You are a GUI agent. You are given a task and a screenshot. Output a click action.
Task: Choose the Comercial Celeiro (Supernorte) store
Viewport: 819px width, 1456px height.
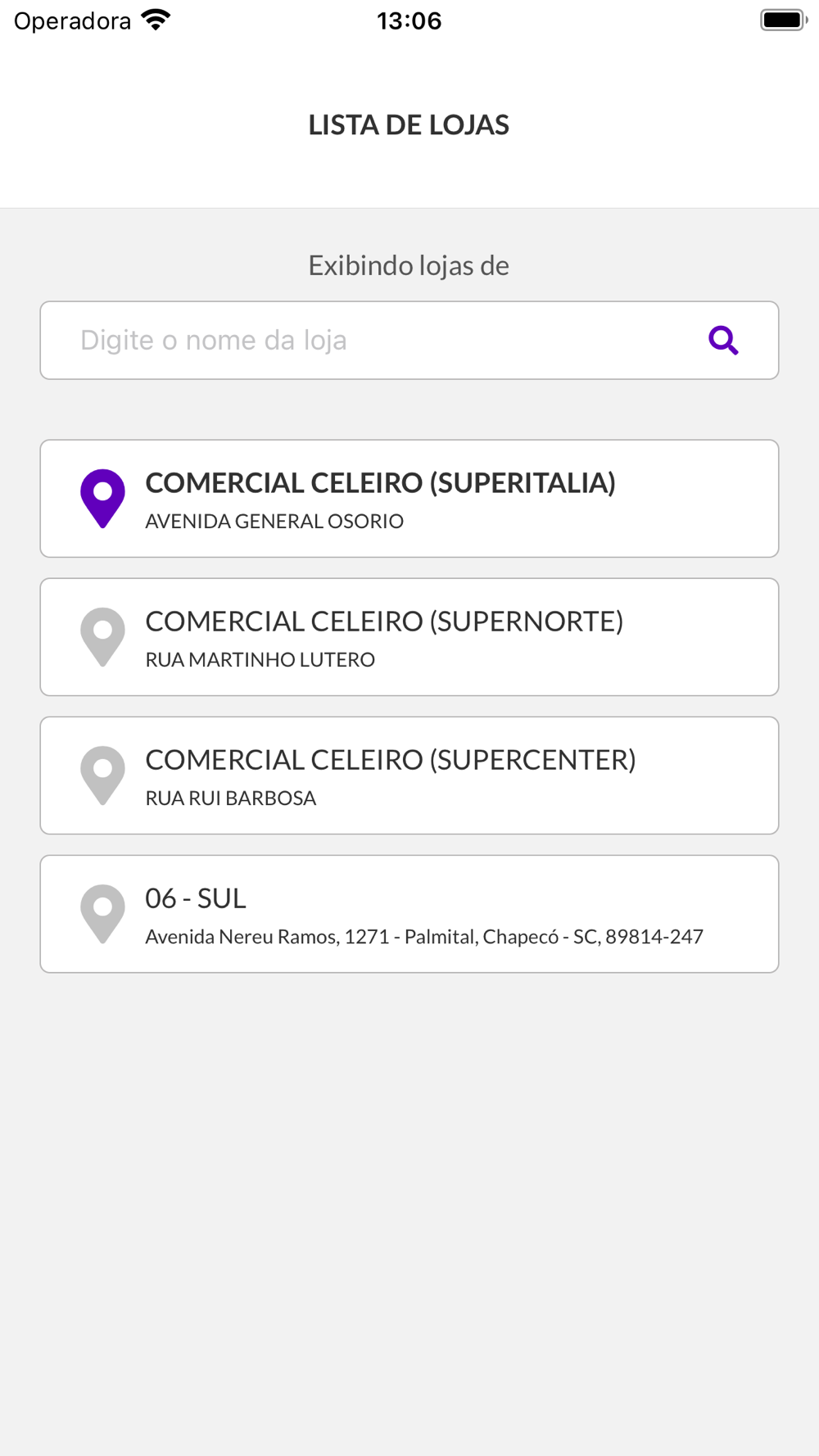[409, 637]
